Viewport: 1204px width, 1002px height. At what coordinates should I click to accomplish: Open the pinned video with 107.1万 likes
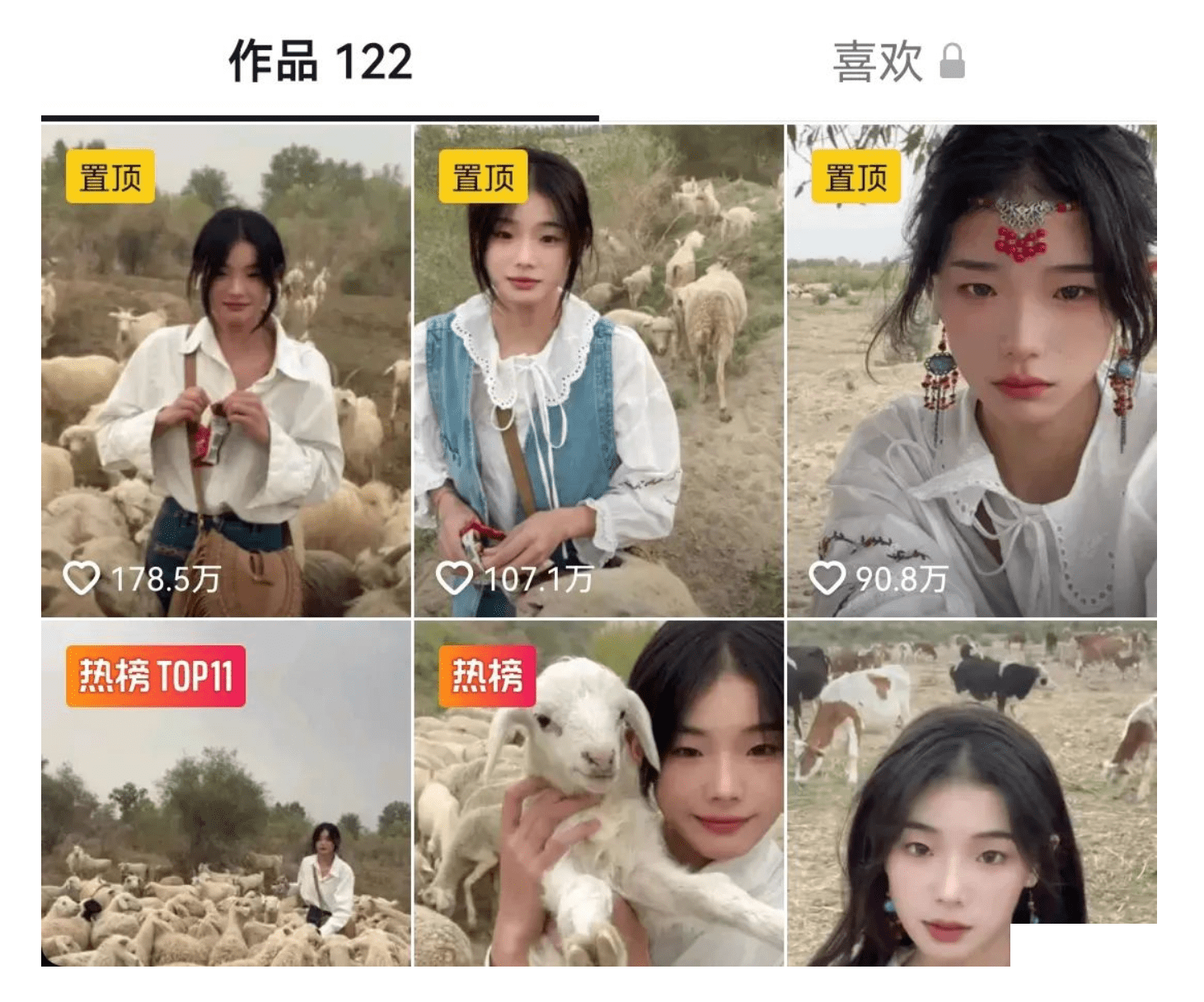(x=598, y=371)
